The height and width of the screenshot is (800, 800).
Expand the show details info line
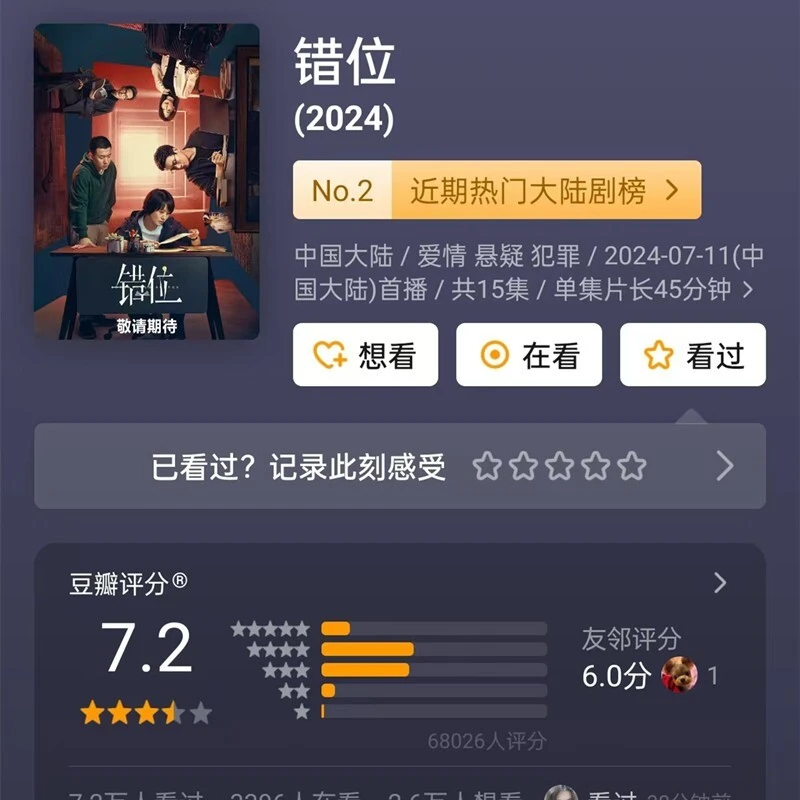pyautogui.click(x=746, y=291)
